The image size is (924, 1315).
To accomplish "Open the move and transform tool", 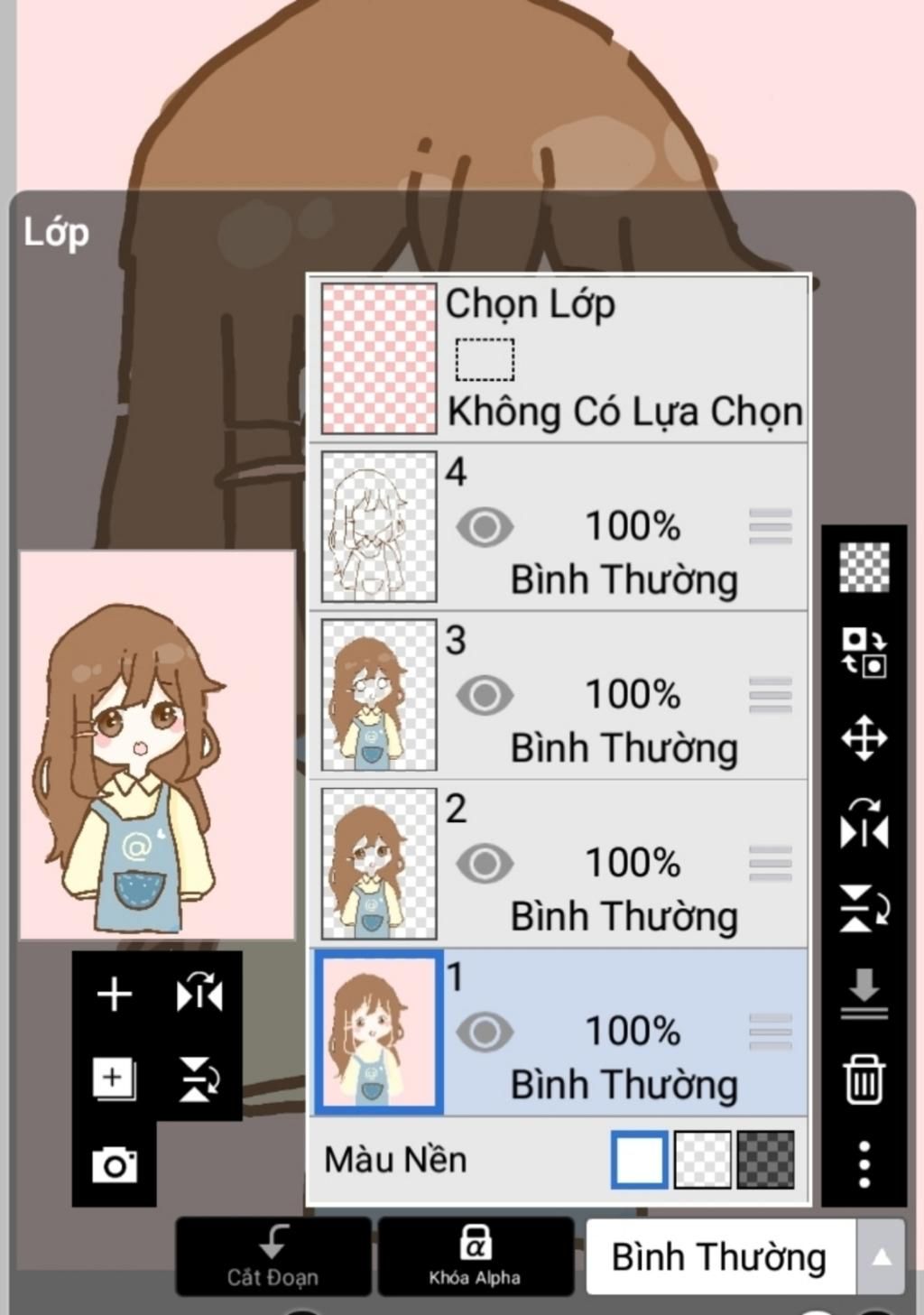I will click(864, 738).
